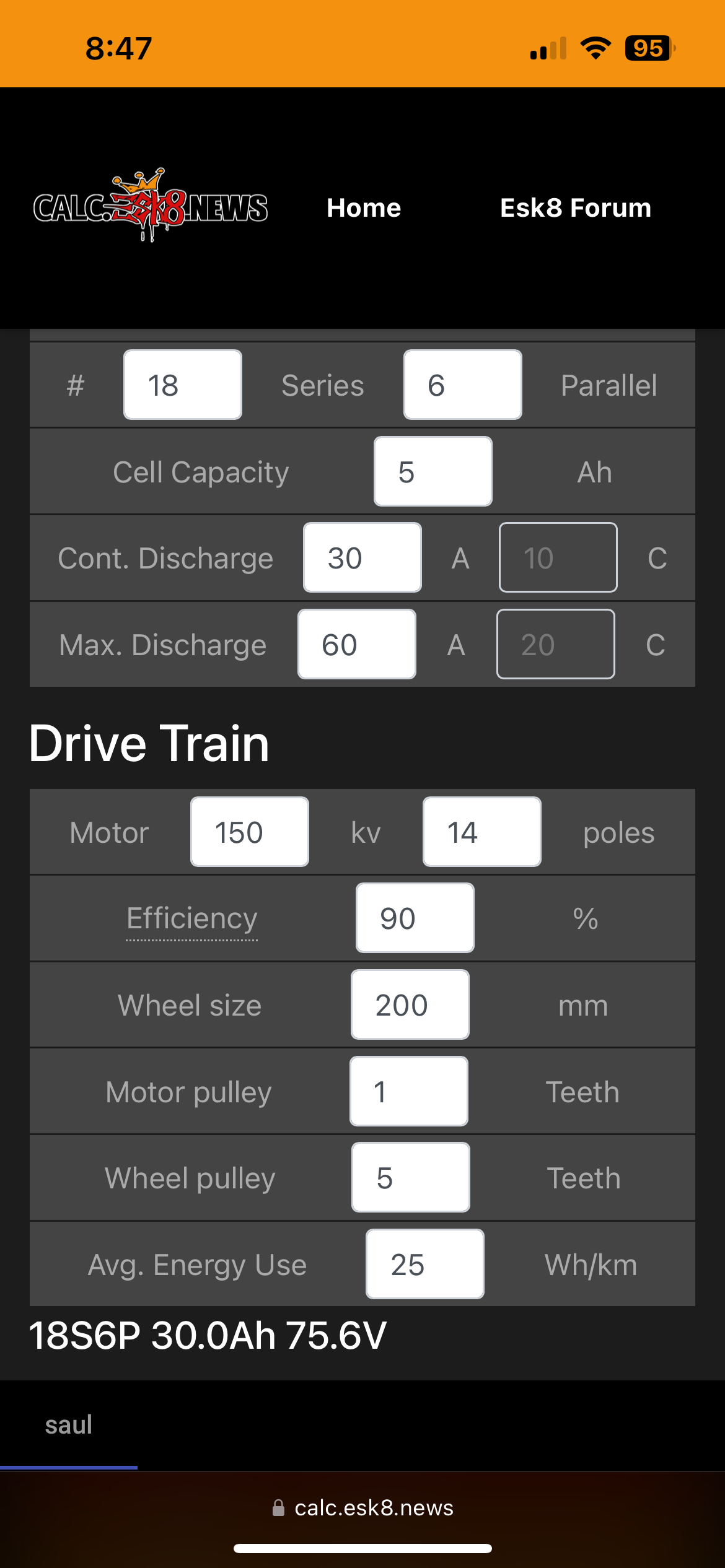Change the Avg. Energy Use value
This screenshot has width=725, height=1568.
424,1265
